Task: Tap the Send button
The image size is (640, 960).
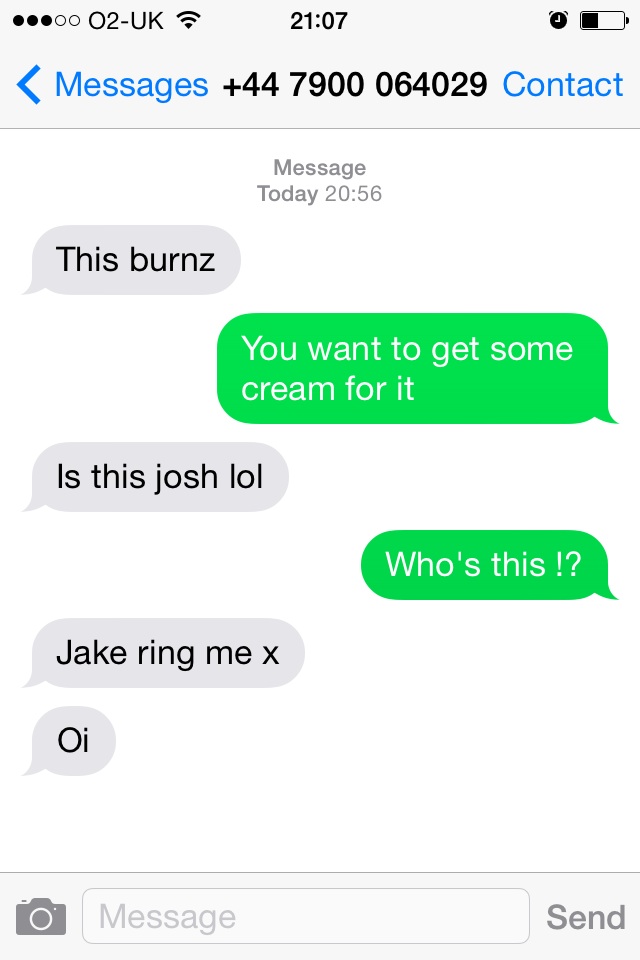Action: 585,916
